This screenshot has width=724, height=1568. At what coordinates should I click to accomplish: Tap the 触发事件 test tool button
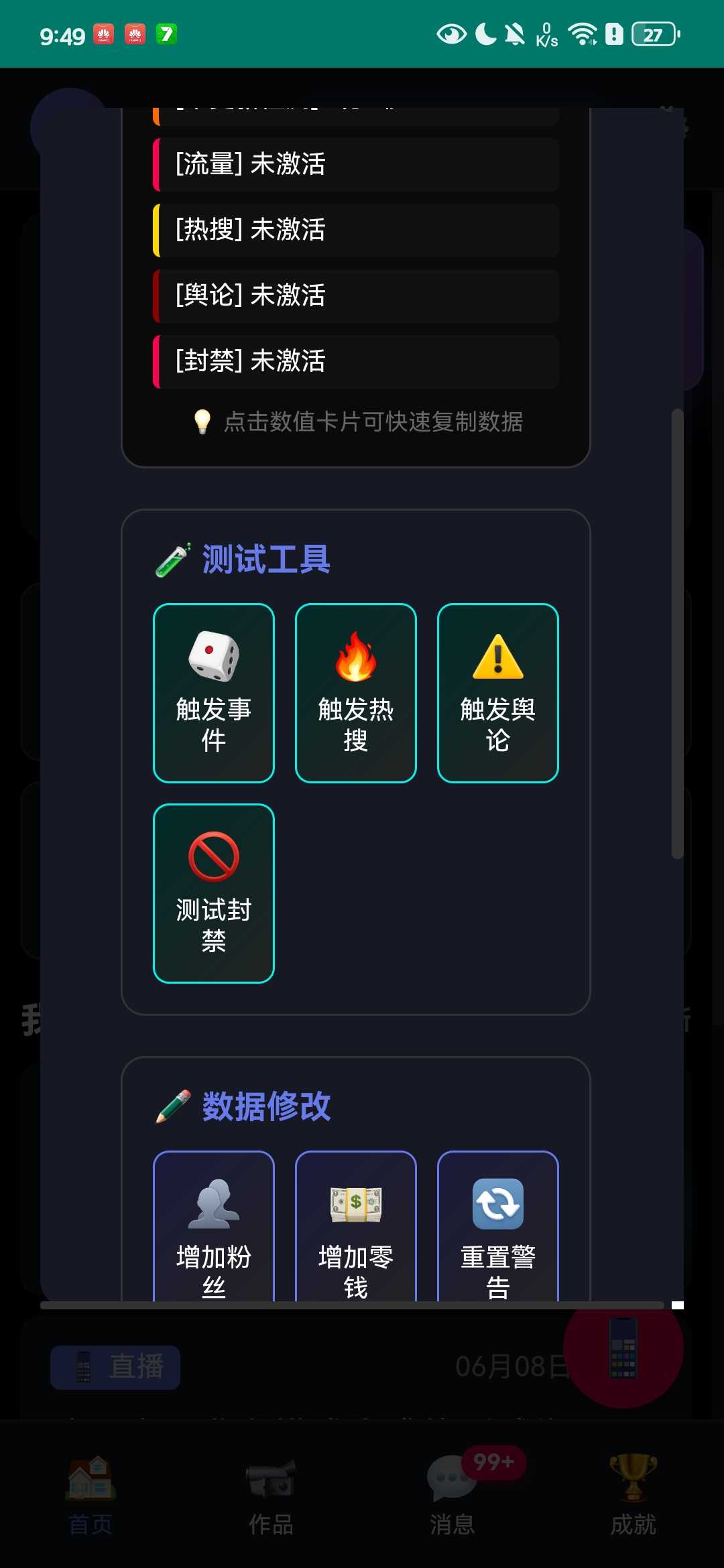pyautogui.click(x=214, y=693)
